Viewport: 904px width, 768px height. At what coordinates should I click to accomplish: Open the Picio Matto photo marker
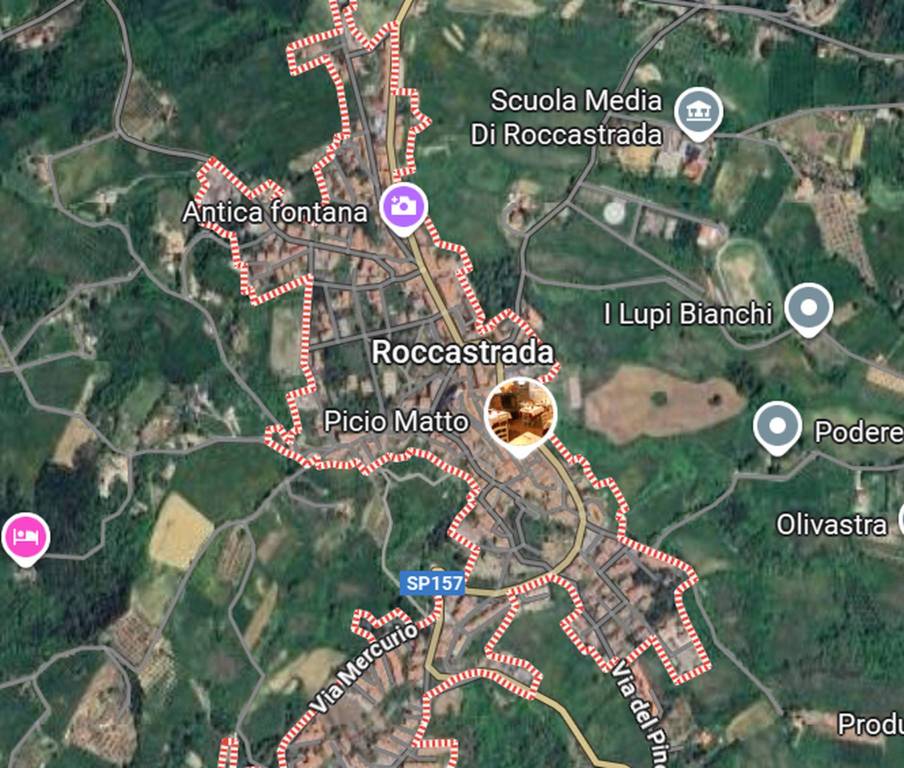519,413
